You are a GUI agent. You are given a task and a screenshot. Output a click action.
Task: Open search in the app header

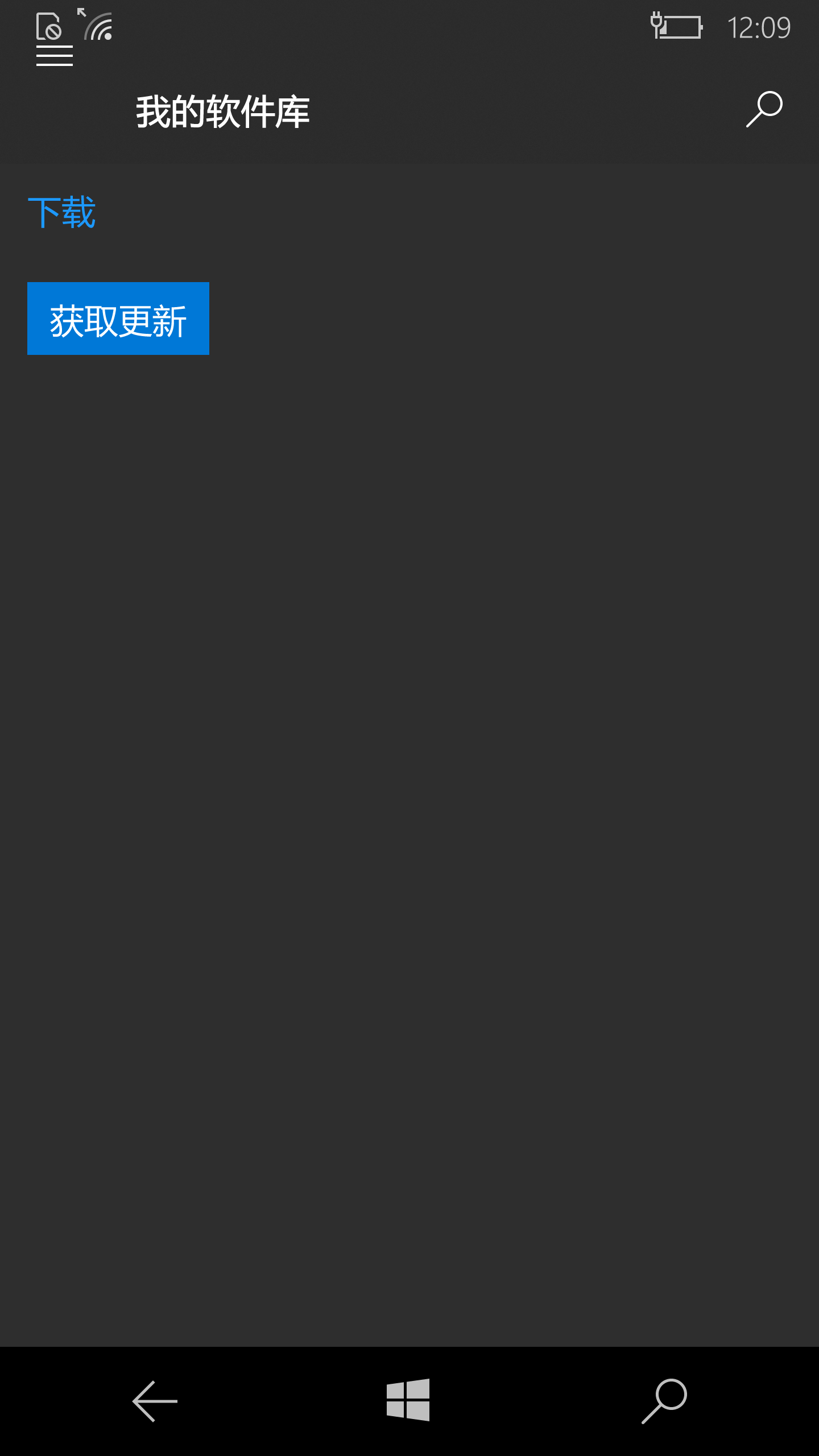[764, 109]
